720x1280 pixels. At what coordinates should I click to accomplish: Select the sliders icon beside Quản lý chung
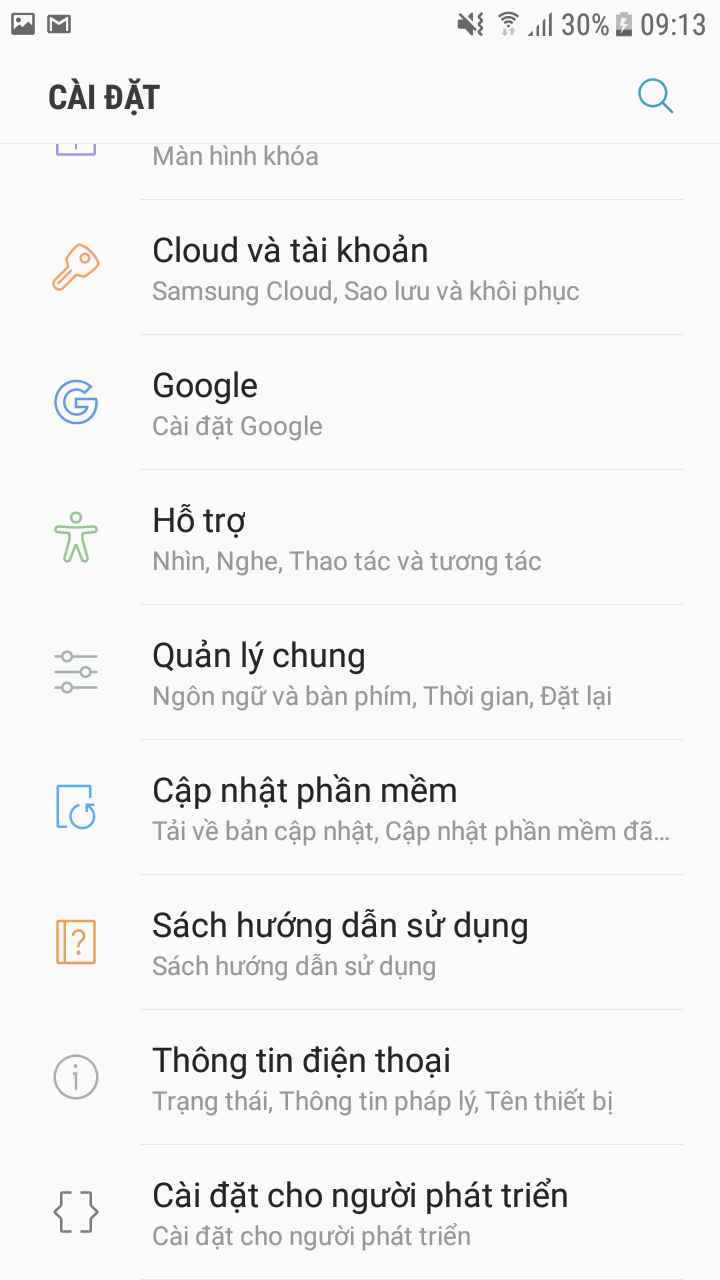[x=75, y=671]
